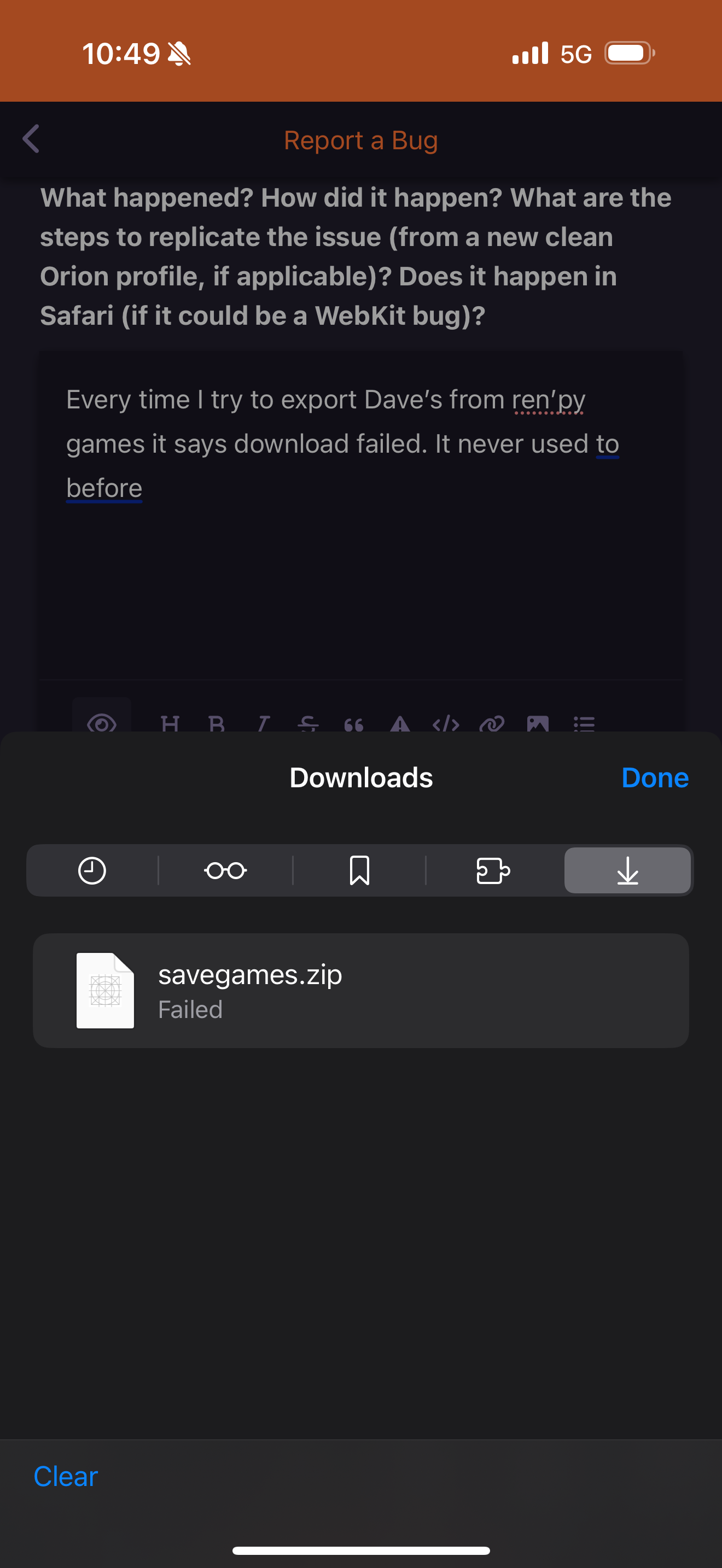
Task: Open the failed savegames.zip download
Action: coord(360,990)
